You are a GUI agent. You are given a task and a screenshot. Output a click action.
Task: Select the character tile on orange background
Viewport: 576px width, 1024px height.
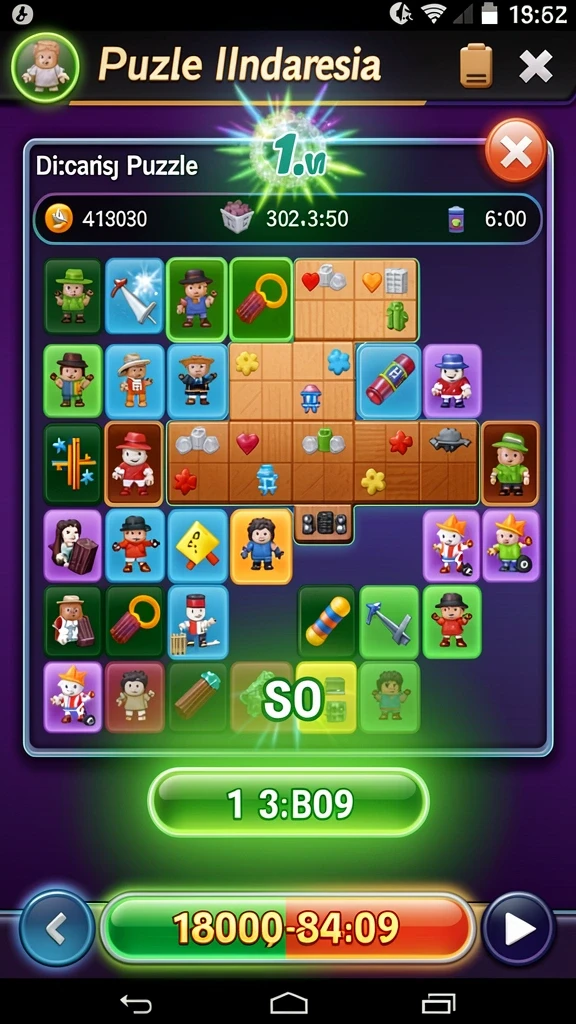click(261, 546)
